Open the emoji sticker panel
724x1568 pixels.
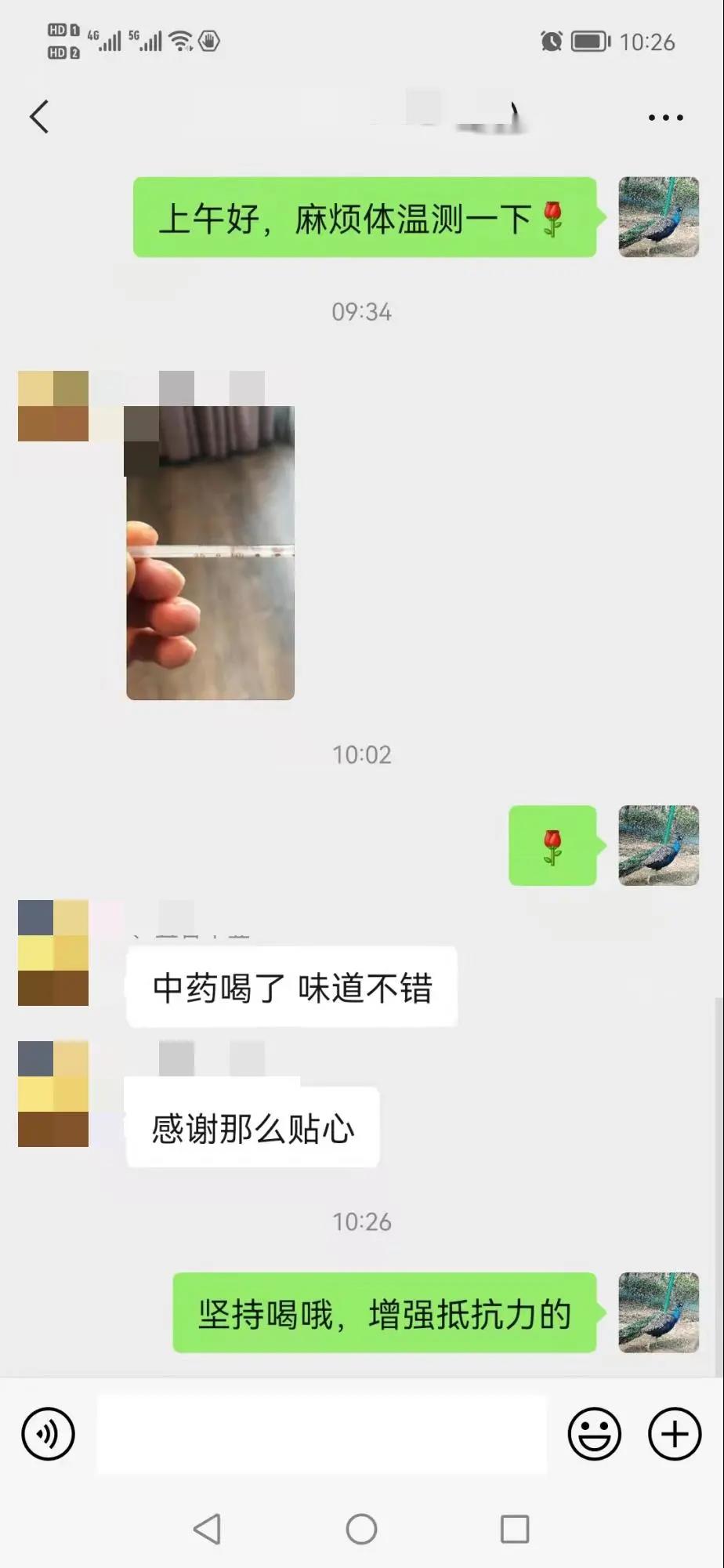pyautogui.click(x=594, y=1434)
